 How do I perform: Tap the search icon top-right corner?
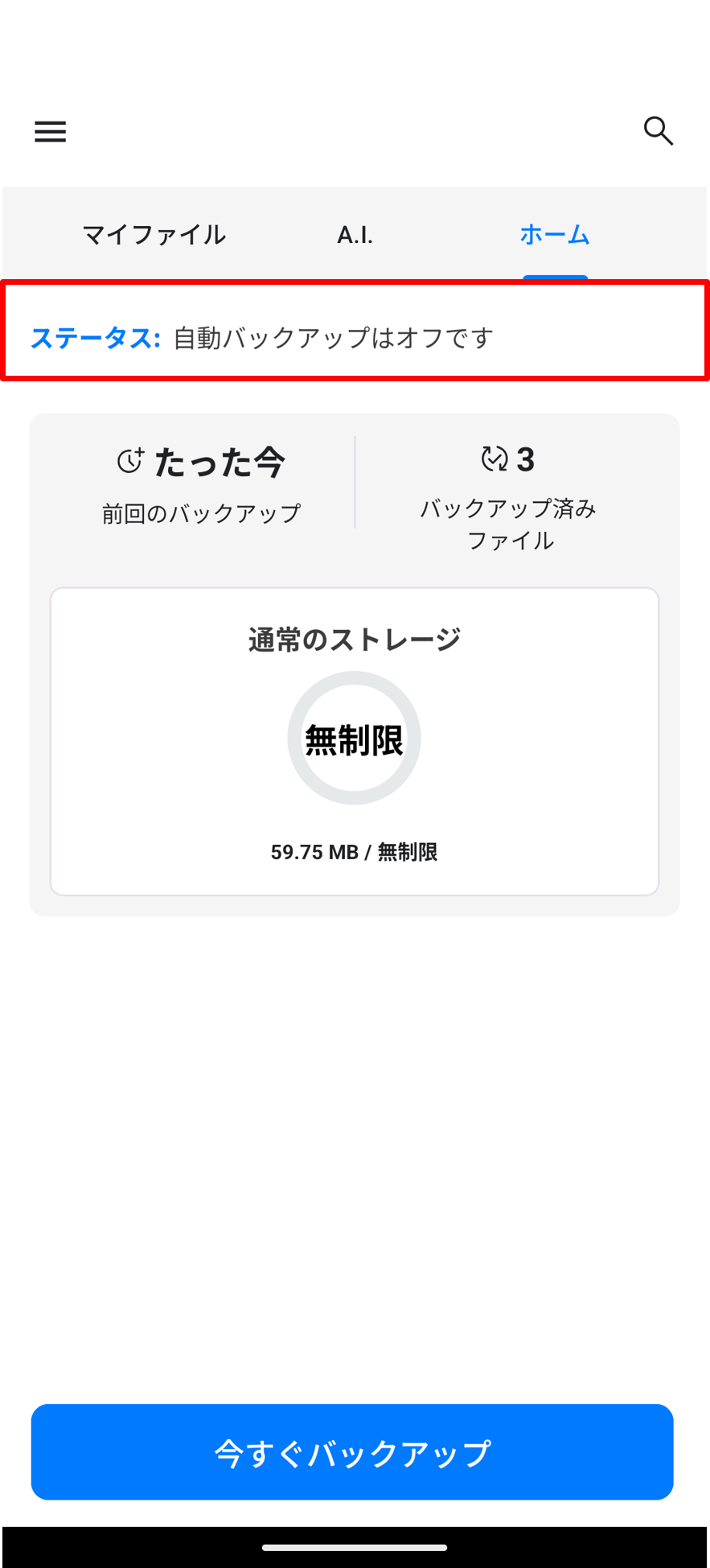pos(659,131)
